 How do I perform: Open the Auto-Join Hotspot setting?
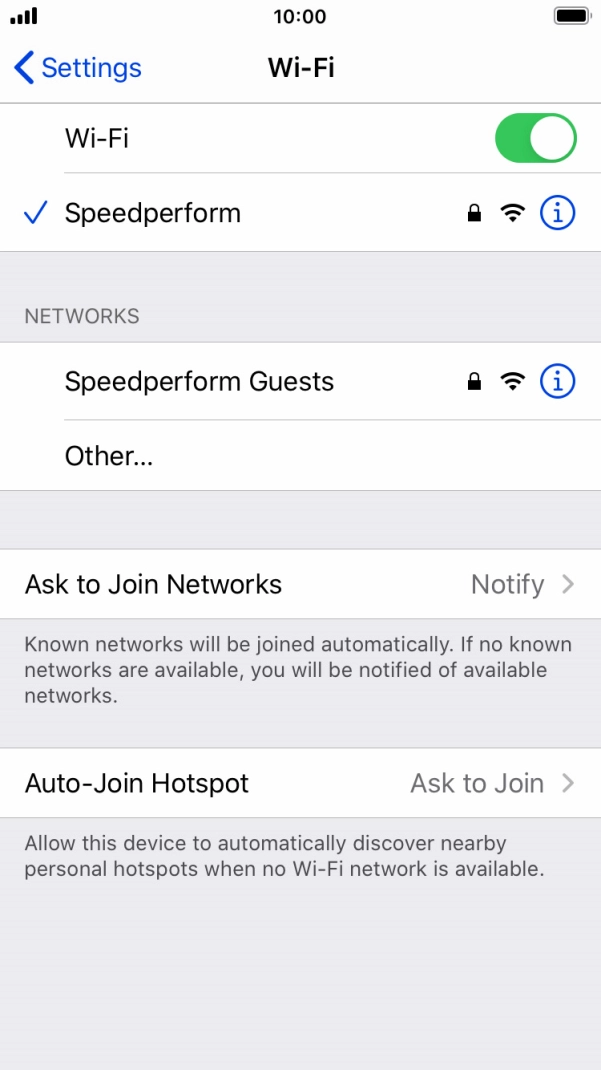(300, 783)
